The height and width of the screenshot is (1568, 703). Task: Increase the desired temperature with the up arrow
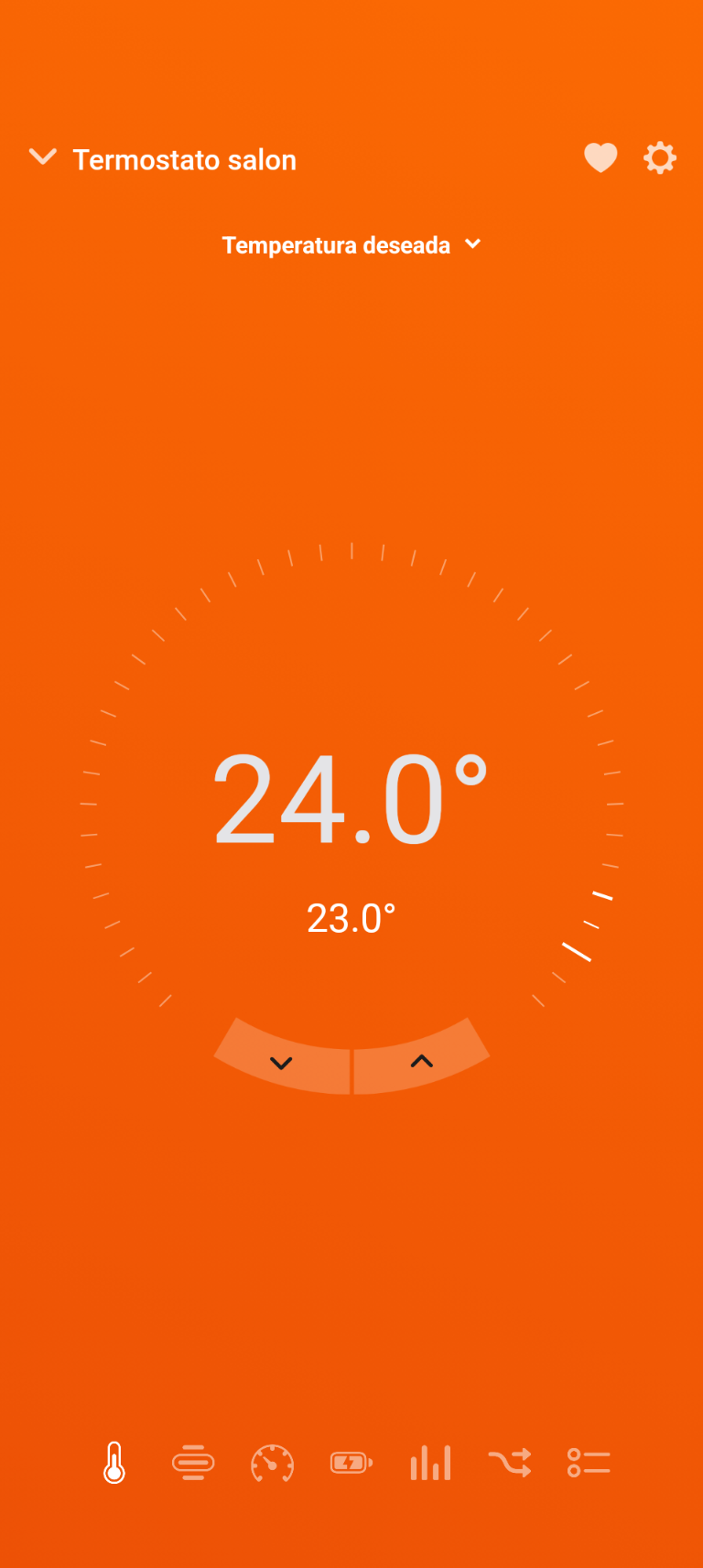[421, 1061]
